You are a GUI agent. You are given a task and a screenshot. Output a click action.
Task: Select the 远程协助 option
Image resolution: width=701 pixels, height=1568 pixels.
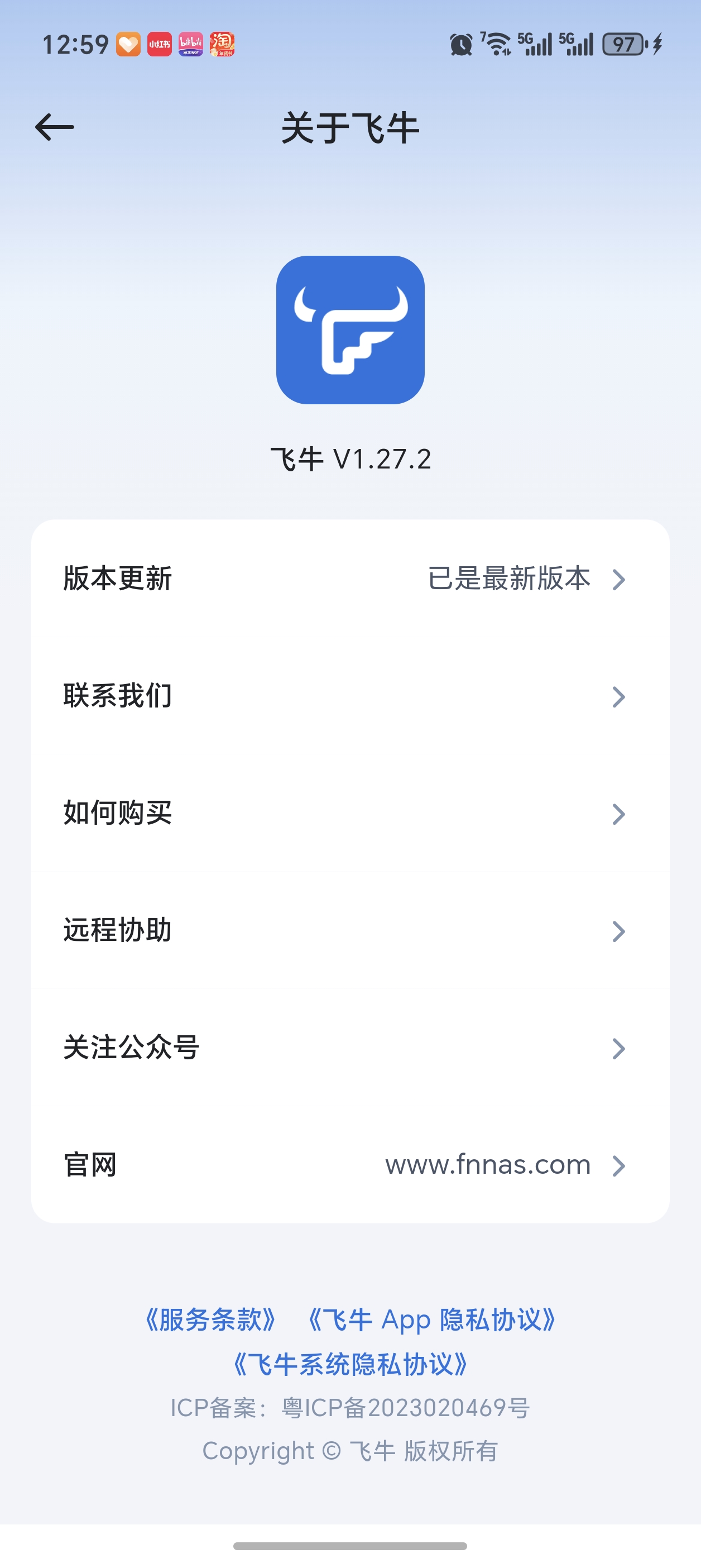click(350, 931)
